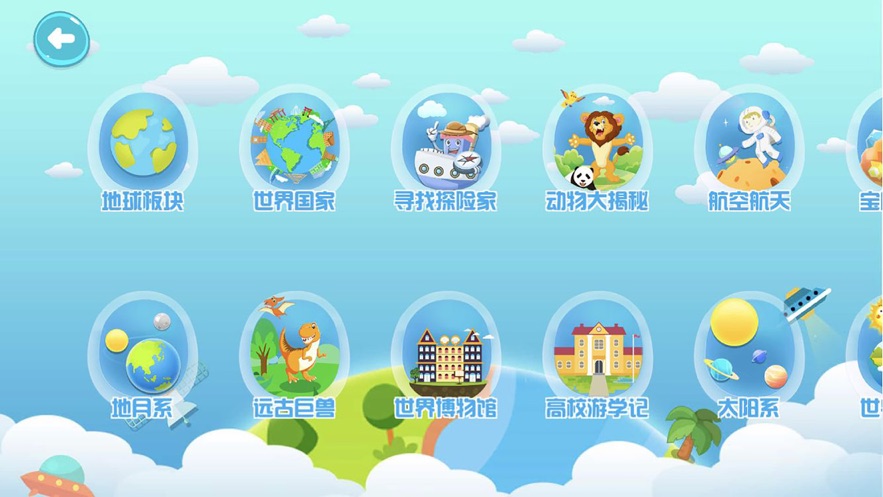Open the 太阳系 planets topic
The height and width of the screenshot is (497, 883).
pyautogui.click(x=749, y=350)
